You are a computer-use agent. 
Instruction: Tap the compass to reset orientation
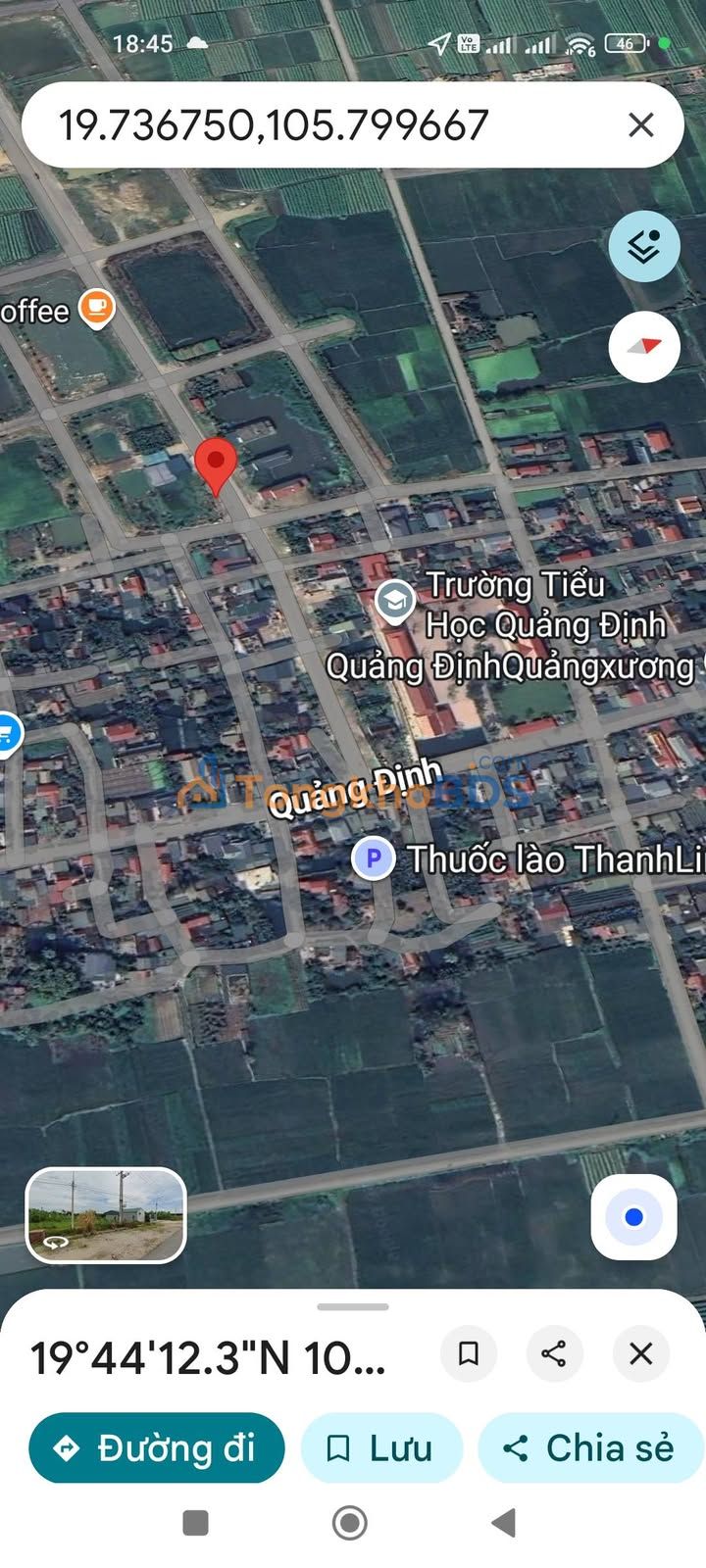(644, 346)
